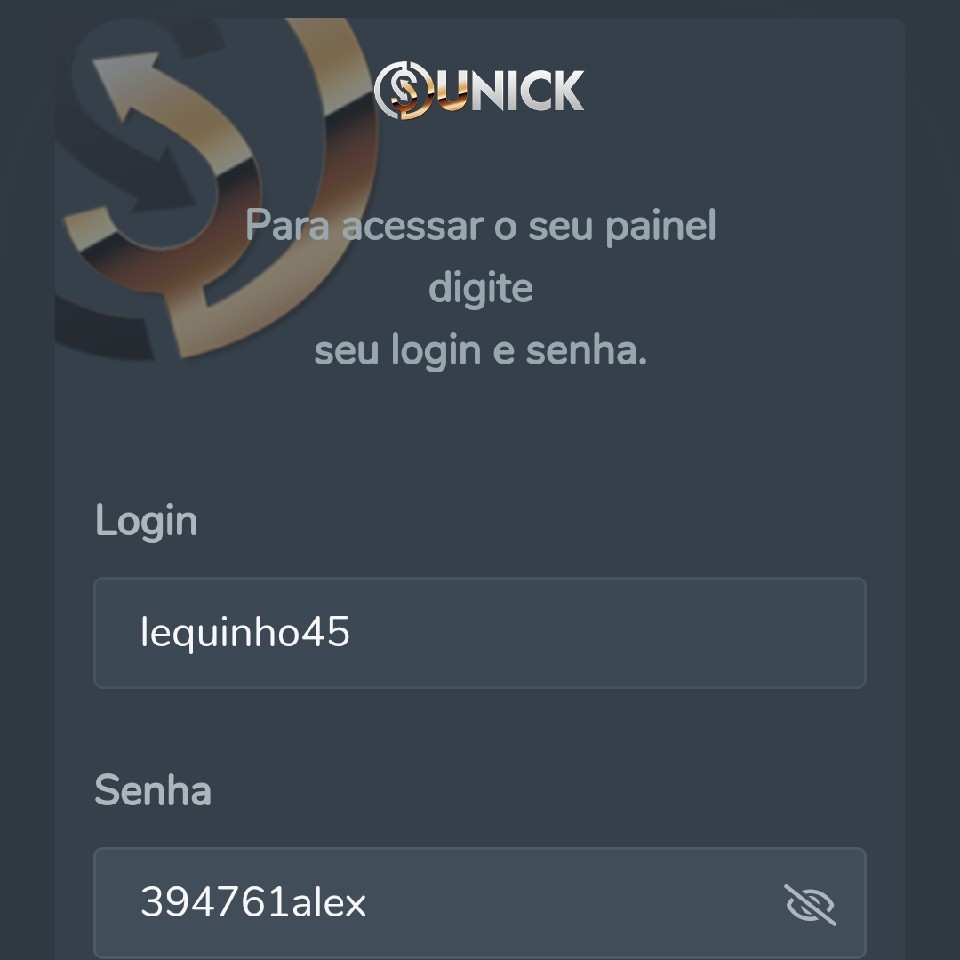
Task: Toggle password visibility with the eye icon
Action: pyautogui.click(x=810, y=904)
